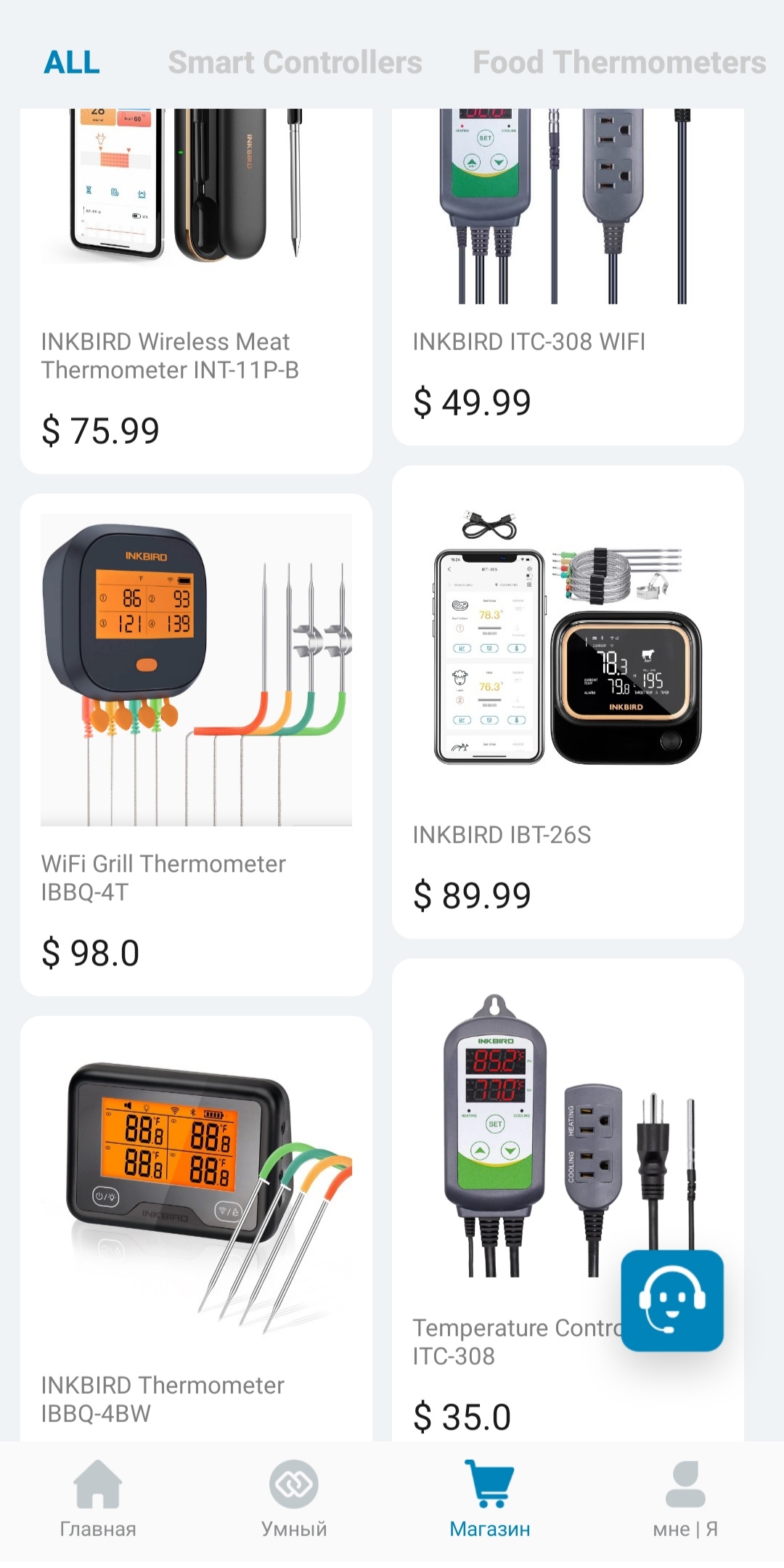
Task: Go to the Главная home tab
Action: click(x=98, y=1498)
